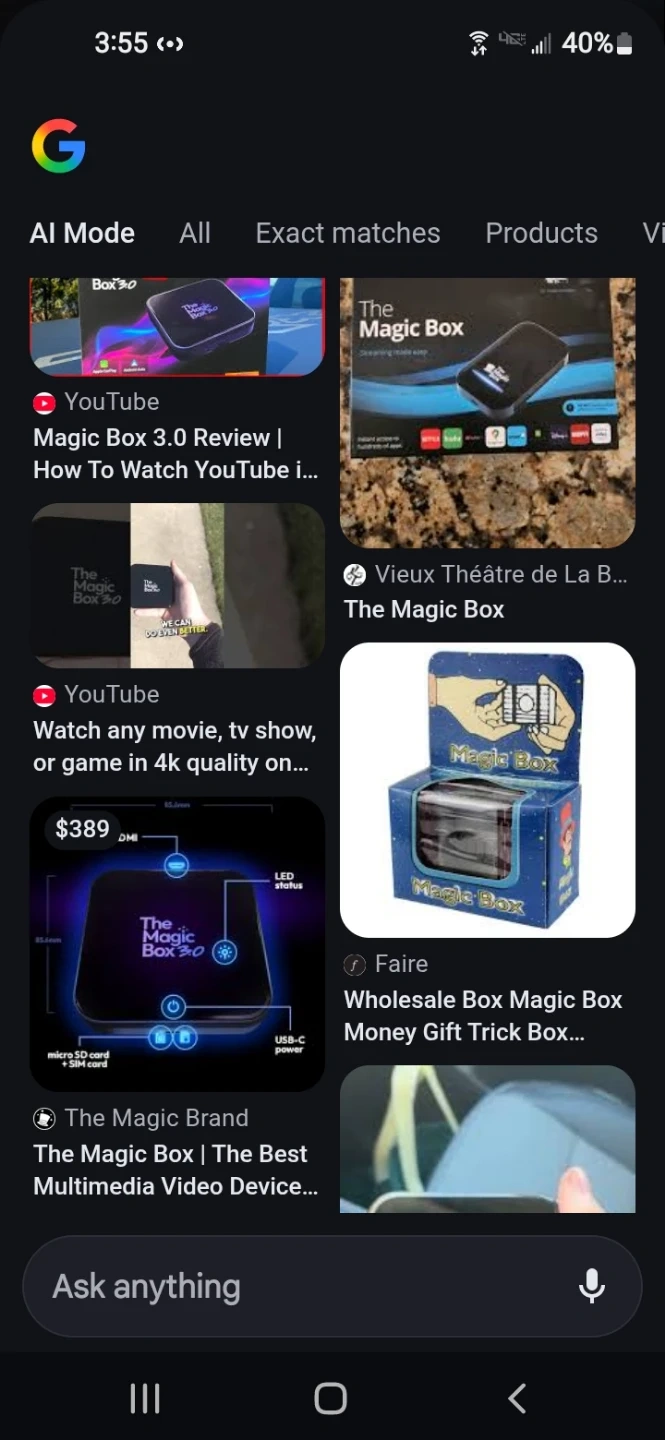665x1440 pixels.
Task: Start voice search with the microphone
Action: 592,1286
